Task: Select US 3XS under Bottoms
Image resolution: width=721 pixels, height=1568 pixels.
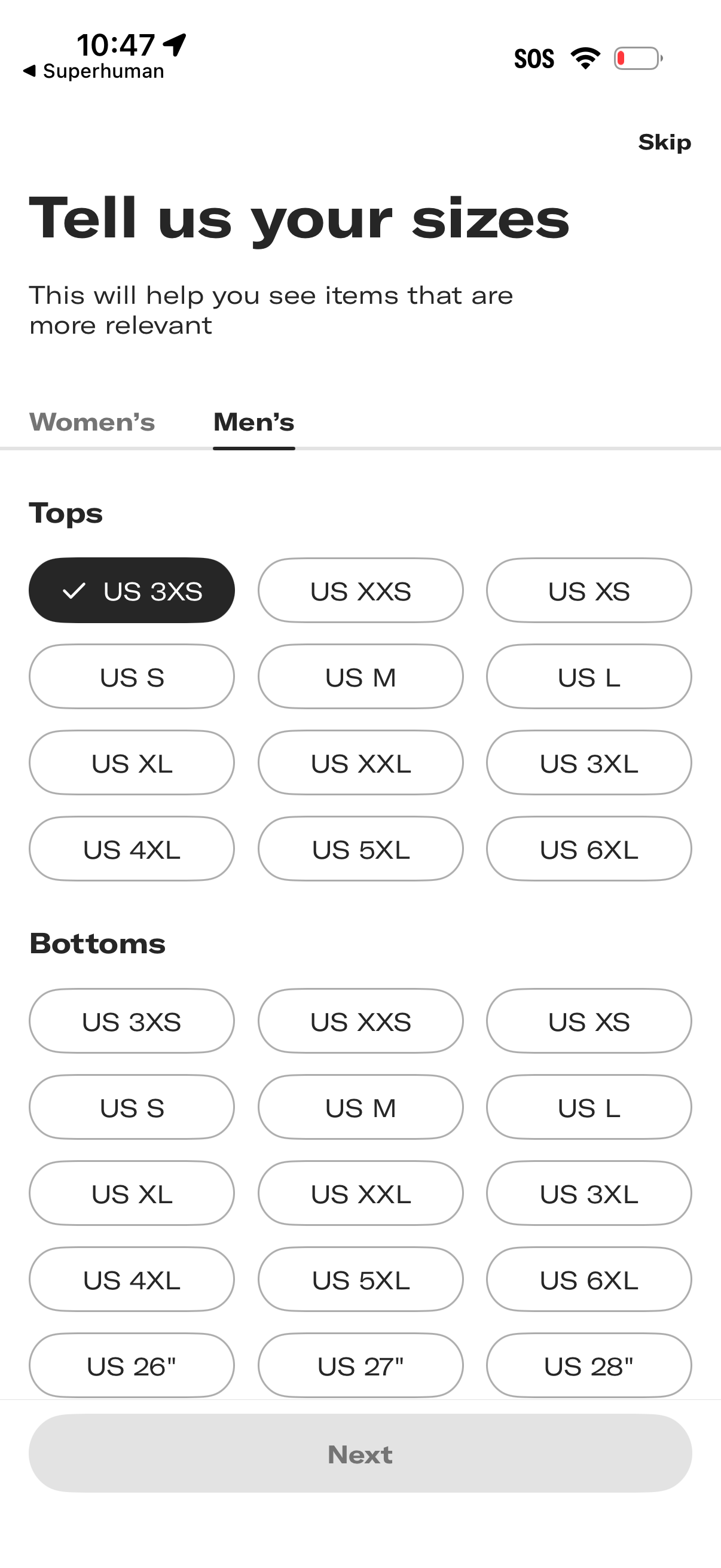Action: pyautogui.click(x=132, y=1021)
